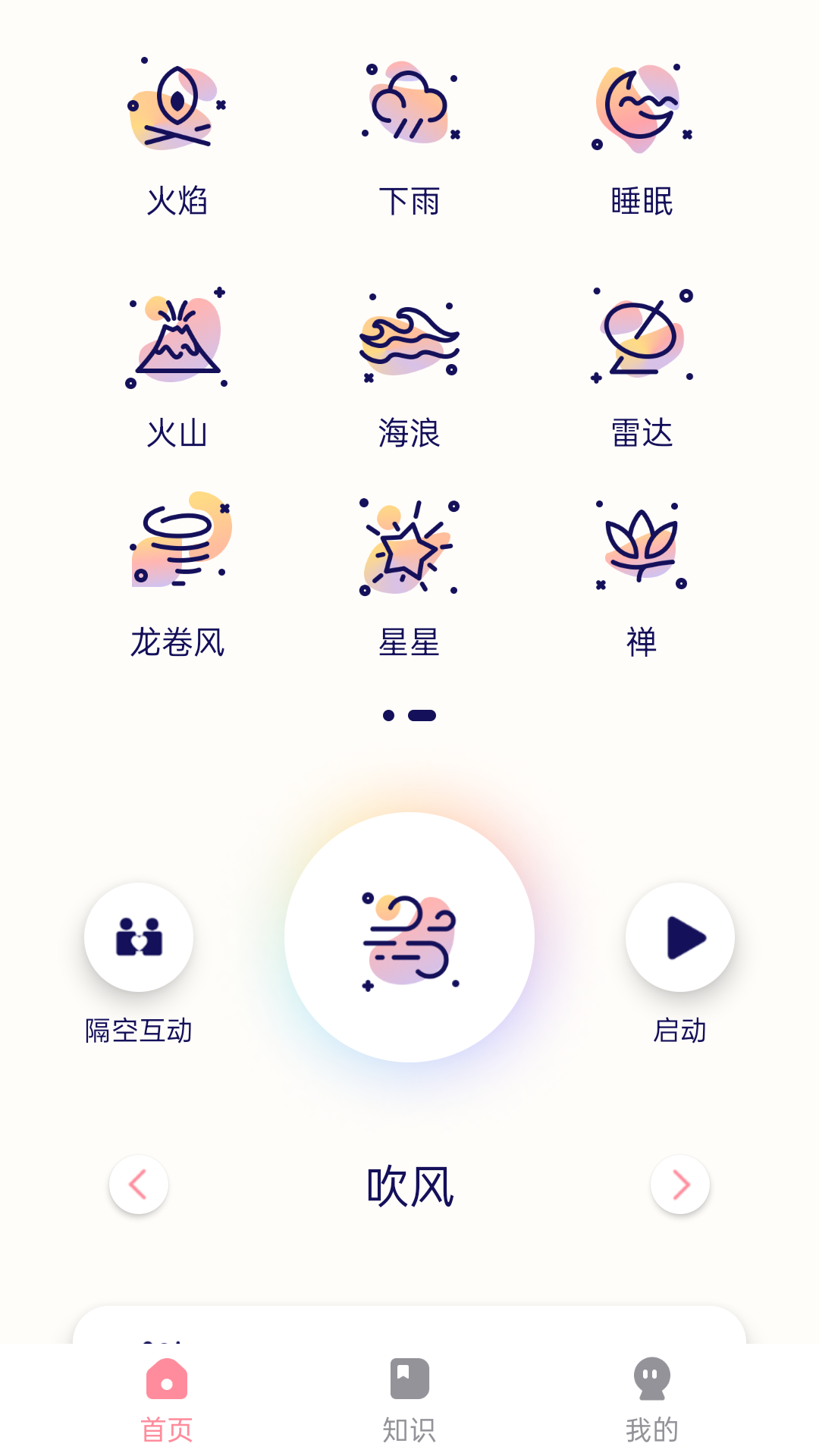The width and height of the screenshot is (819, 1456).
Task: Open the 睡眠 sleep mode icon
Action: (x=643, y=108)
